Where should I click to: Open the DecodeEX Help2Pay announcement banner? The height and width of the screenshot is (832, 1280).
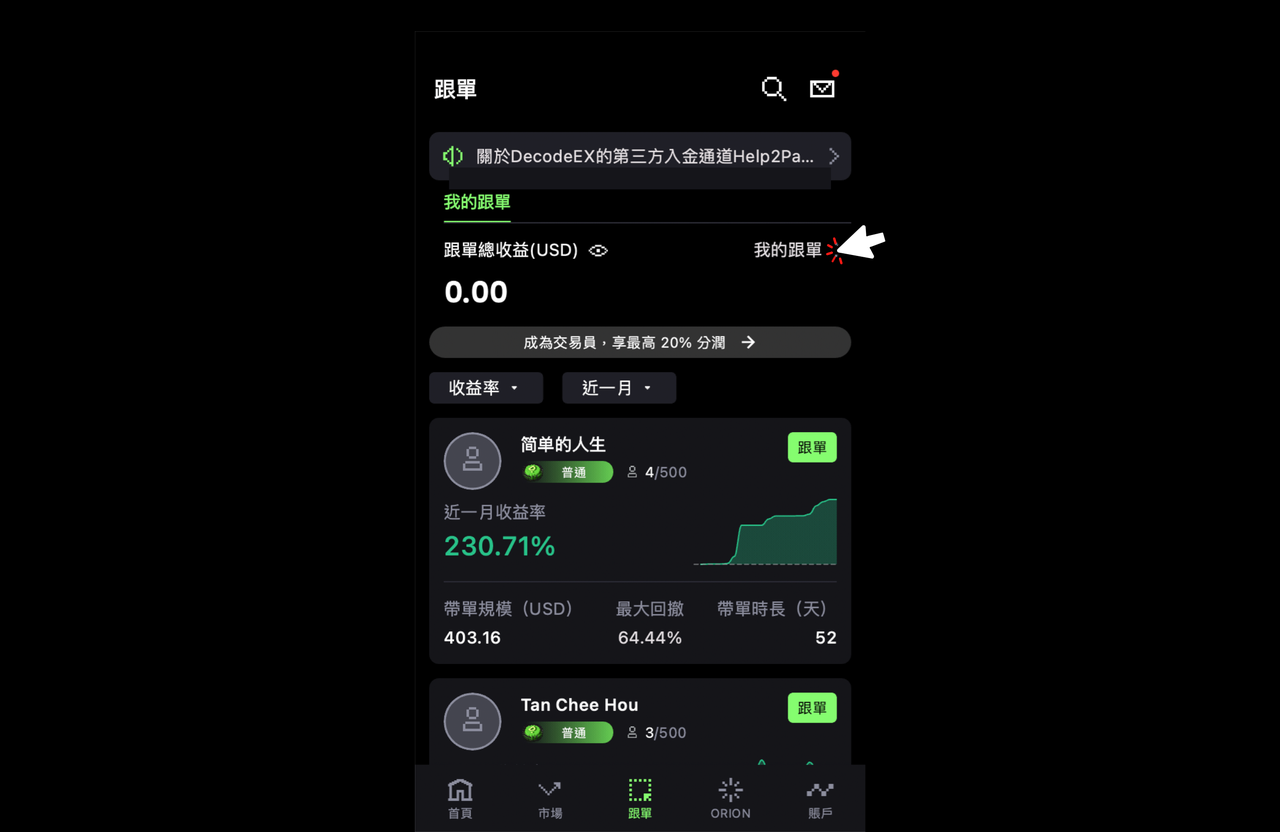point(640,156)
